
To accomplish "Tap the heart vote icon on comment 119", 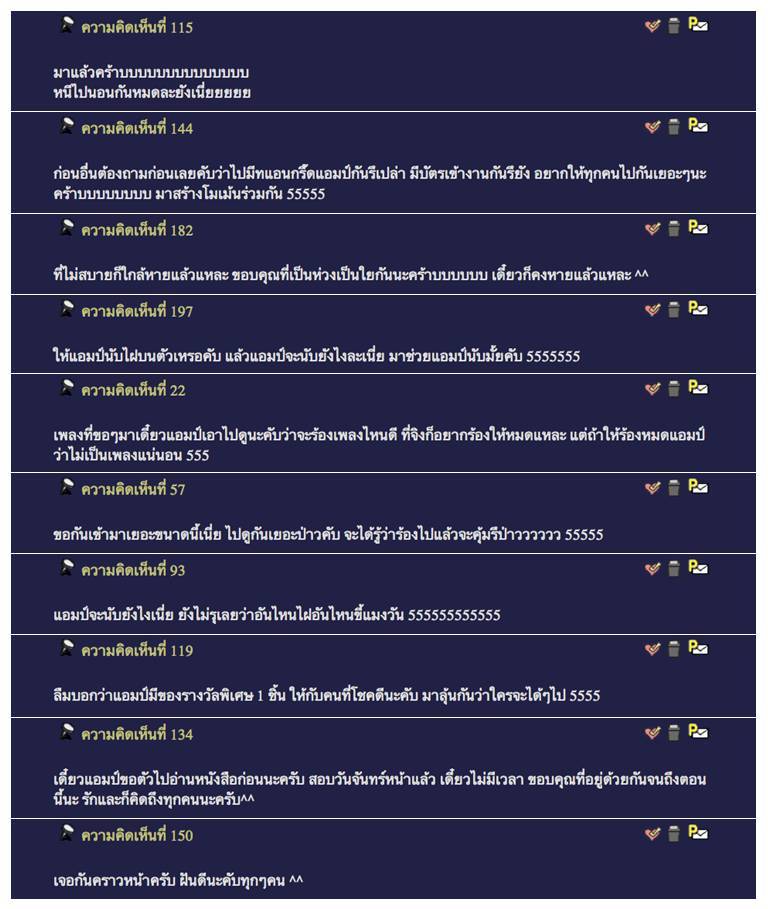I will [653, 649].
